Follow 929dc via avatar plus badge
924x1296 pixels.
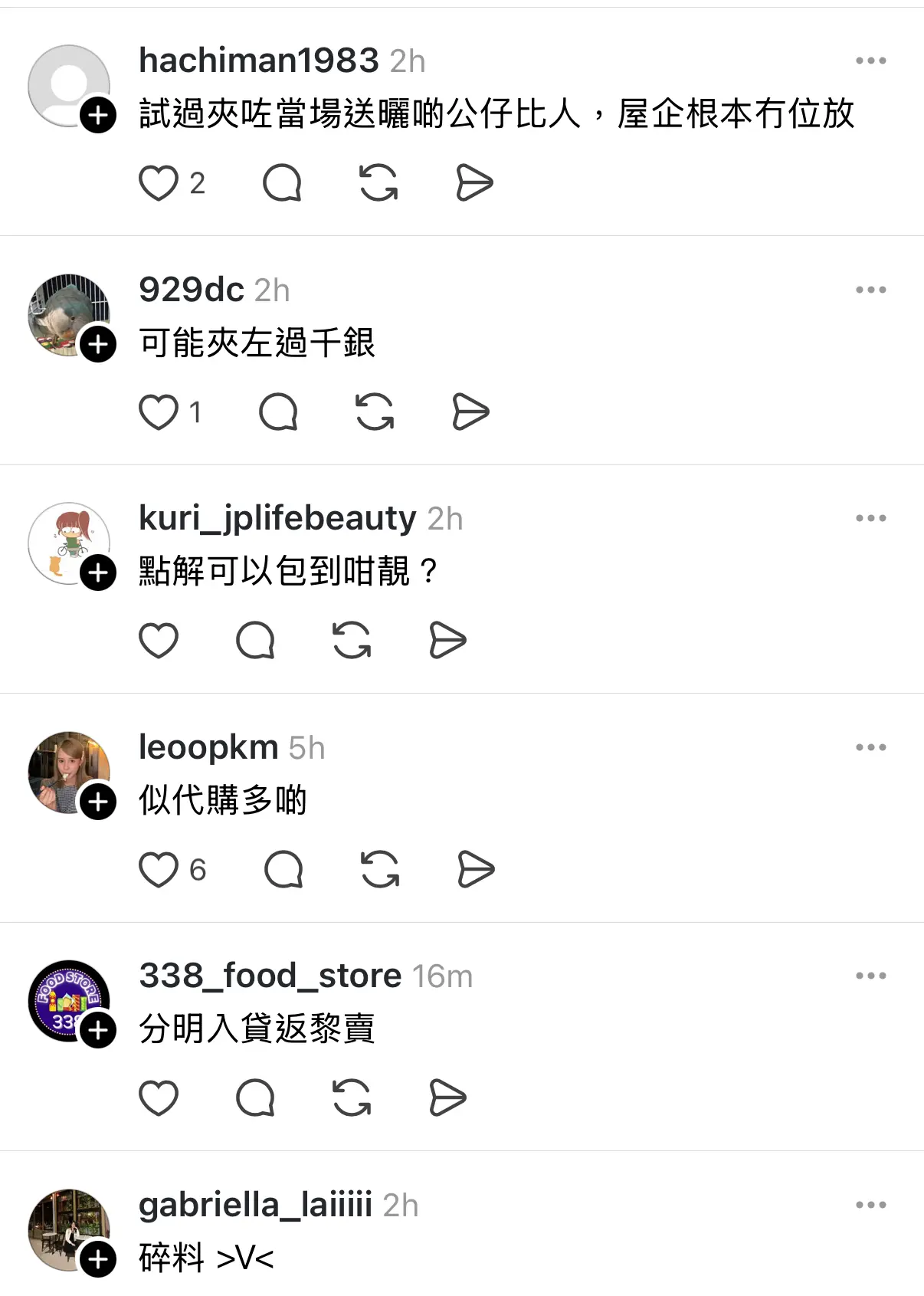pos(98,344)
